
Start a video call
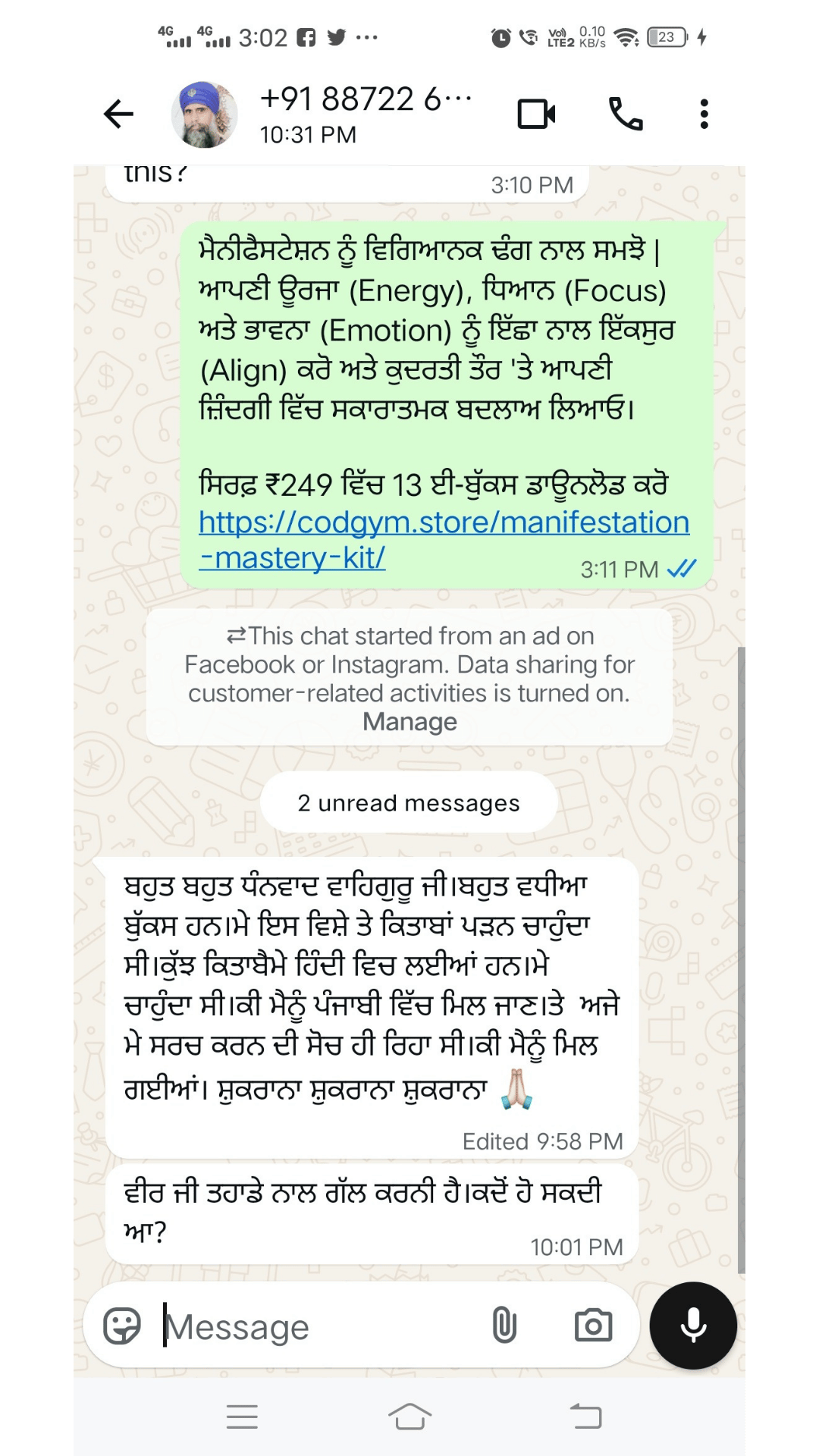(536, 115)
